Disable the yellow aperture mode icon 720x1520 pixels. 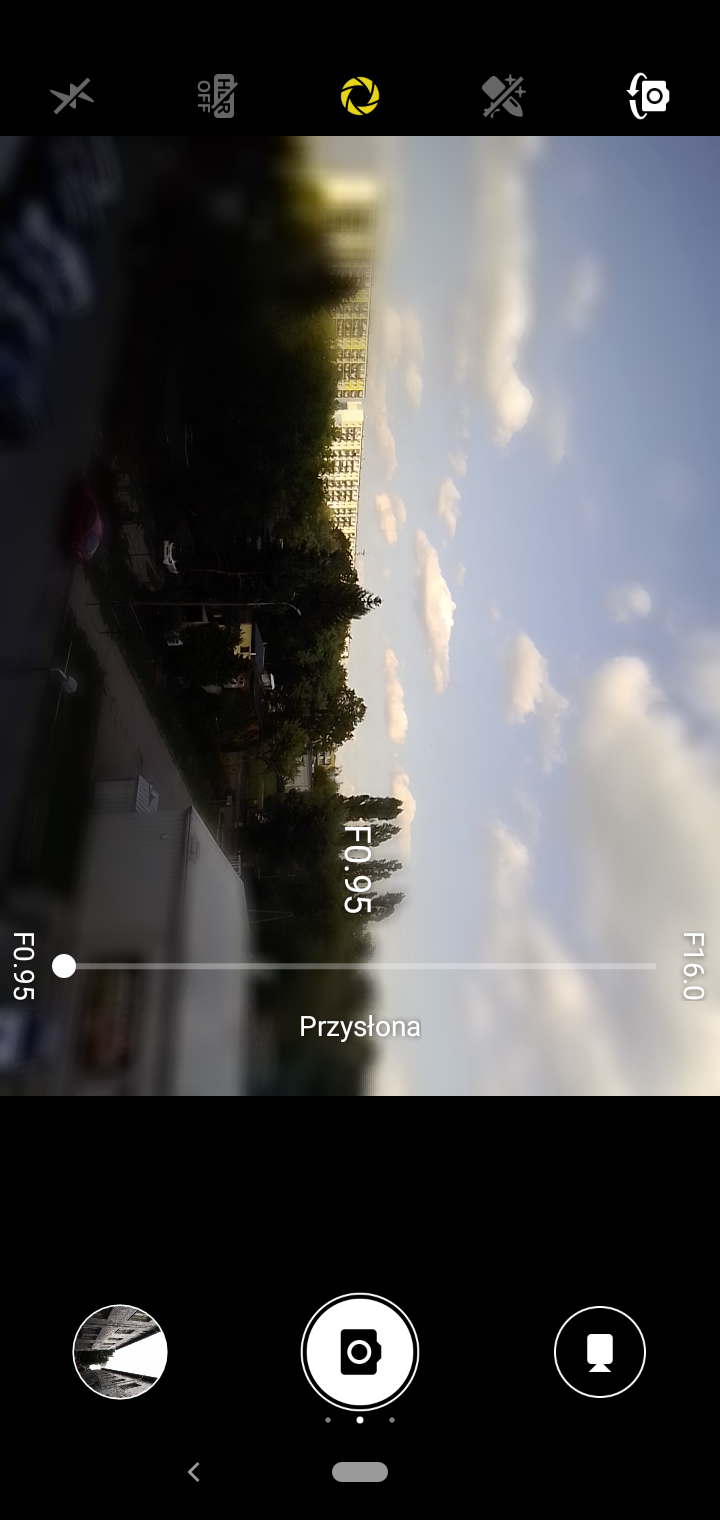(x=360, y=97)
